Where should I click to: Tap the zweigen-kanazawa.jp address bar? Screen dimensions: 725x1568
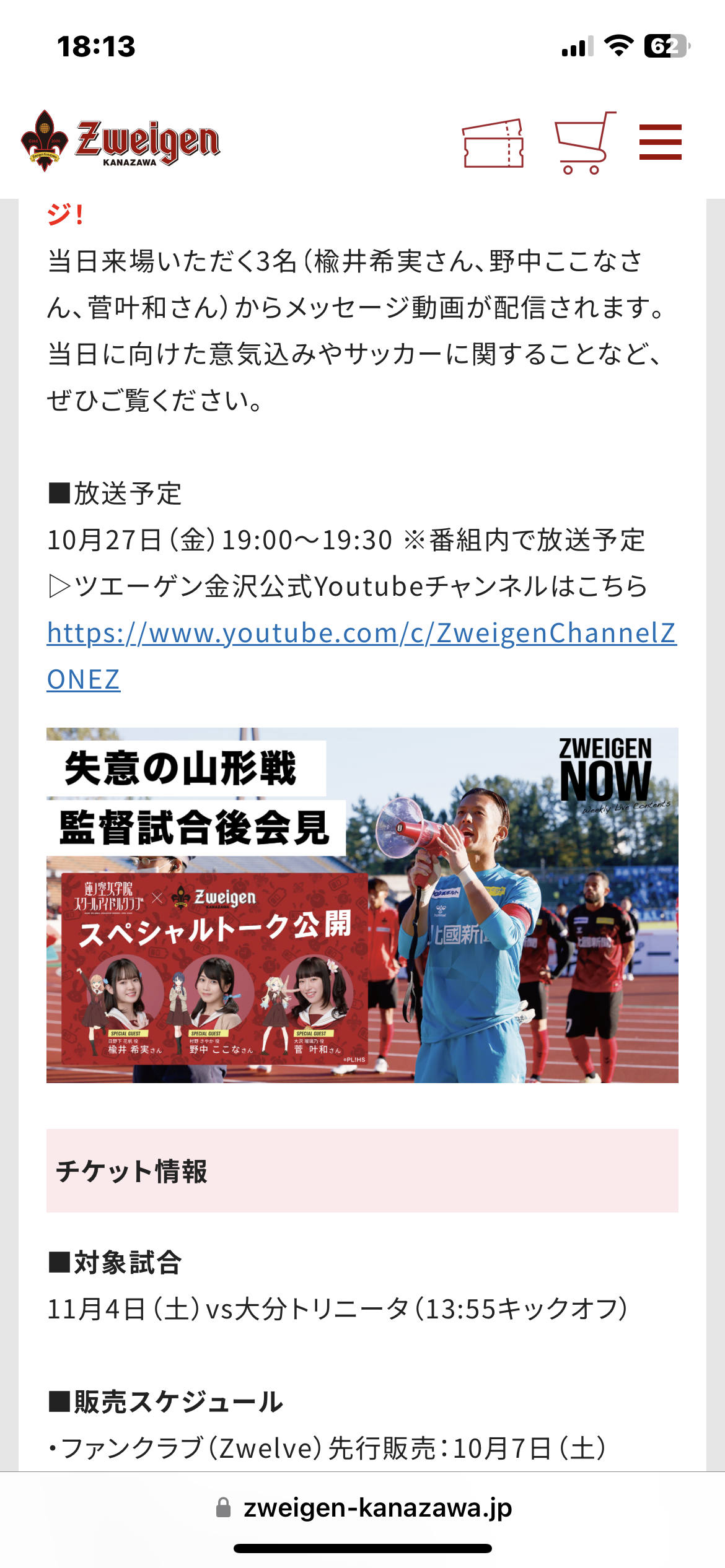click(362, 1507)
